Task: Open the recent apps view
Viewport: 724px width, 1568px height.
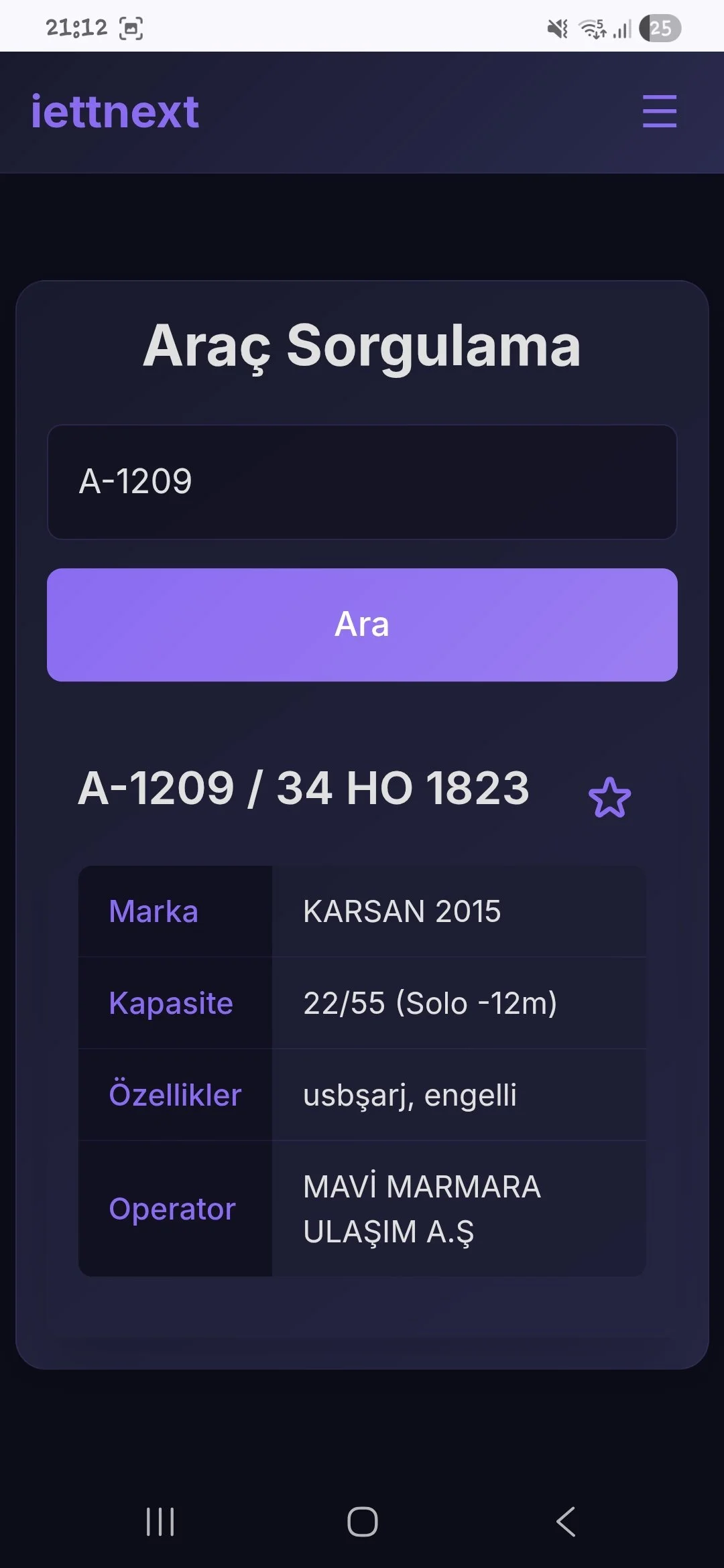Action: (x=160, y=1521)
